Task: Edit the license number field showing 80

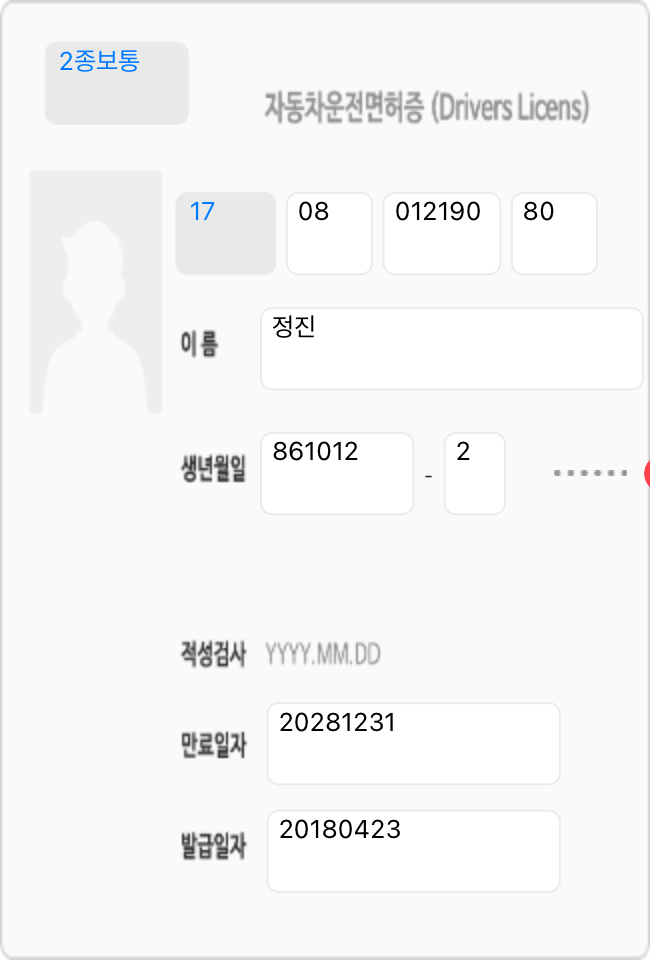Action: click(x=554, y=233)
